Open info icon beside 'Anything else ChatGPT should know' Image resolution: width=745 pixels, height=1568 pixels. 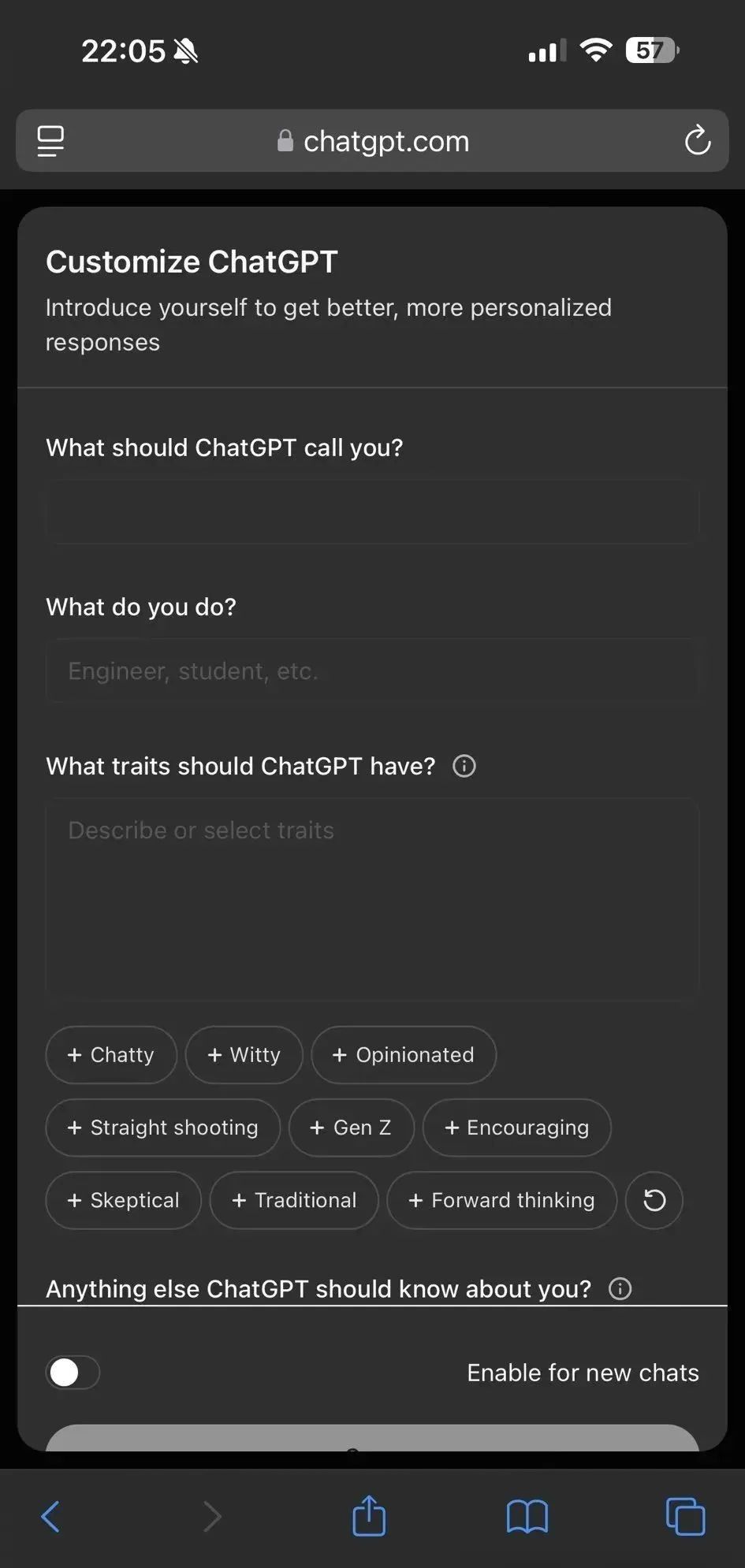(x=620, y=1289)
